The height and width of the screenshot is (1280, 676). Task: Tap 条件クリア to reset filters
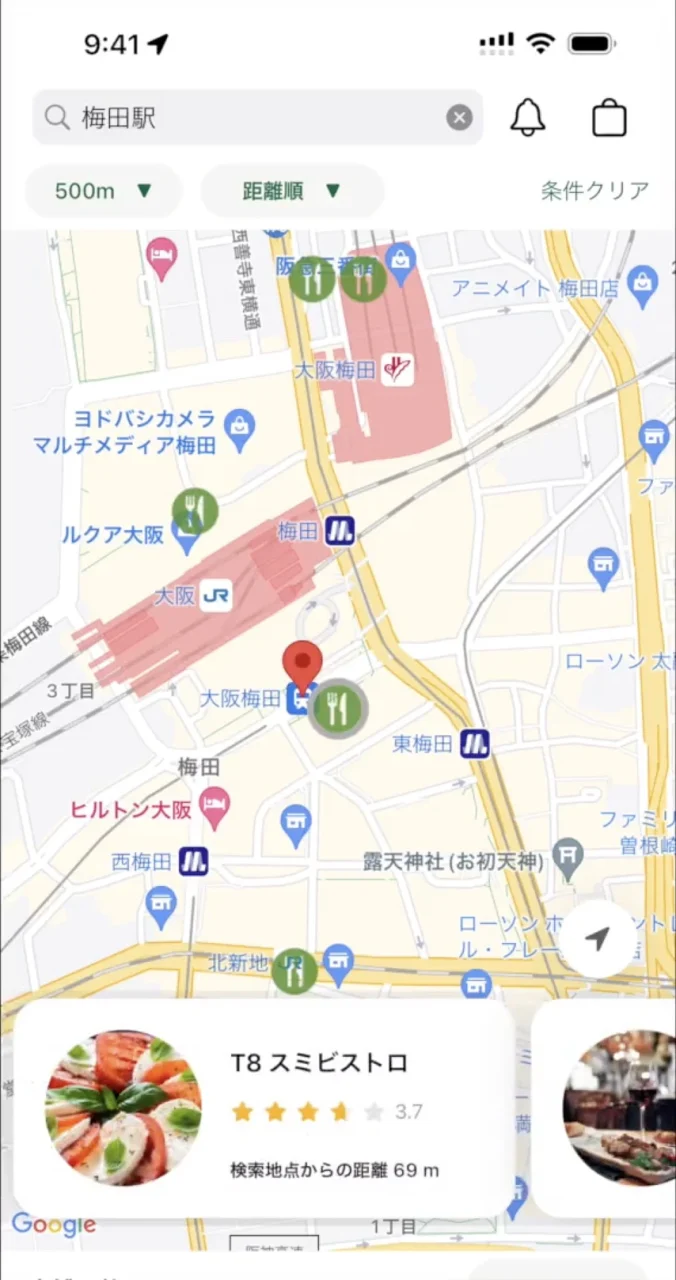[x=595, y=191]
